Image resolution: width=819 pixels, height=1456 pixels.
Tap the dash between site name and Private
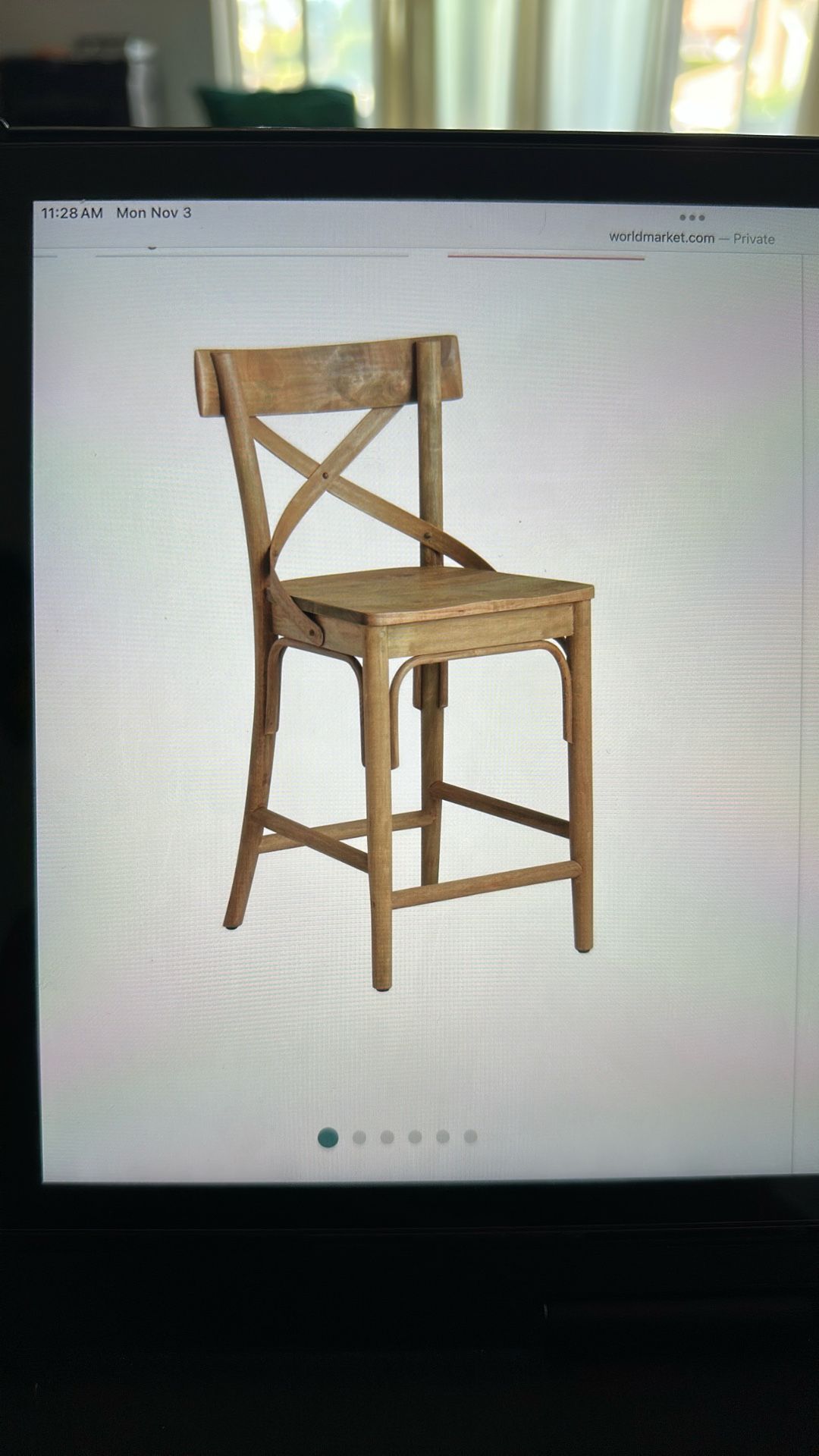(x=725, y=239)
